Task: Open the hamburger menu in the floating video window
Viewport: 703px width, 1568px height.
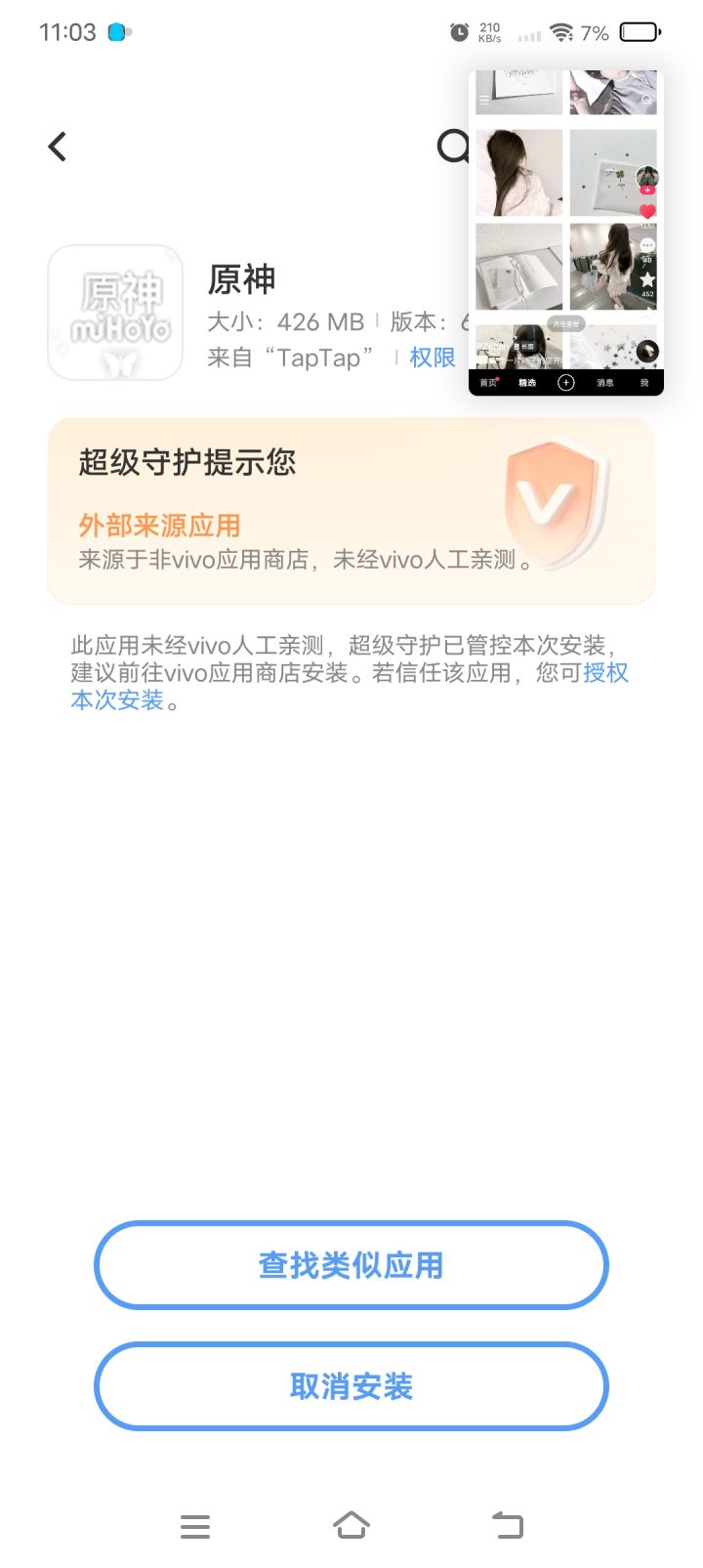Action: pyautogui.click(x=483, y=101)
